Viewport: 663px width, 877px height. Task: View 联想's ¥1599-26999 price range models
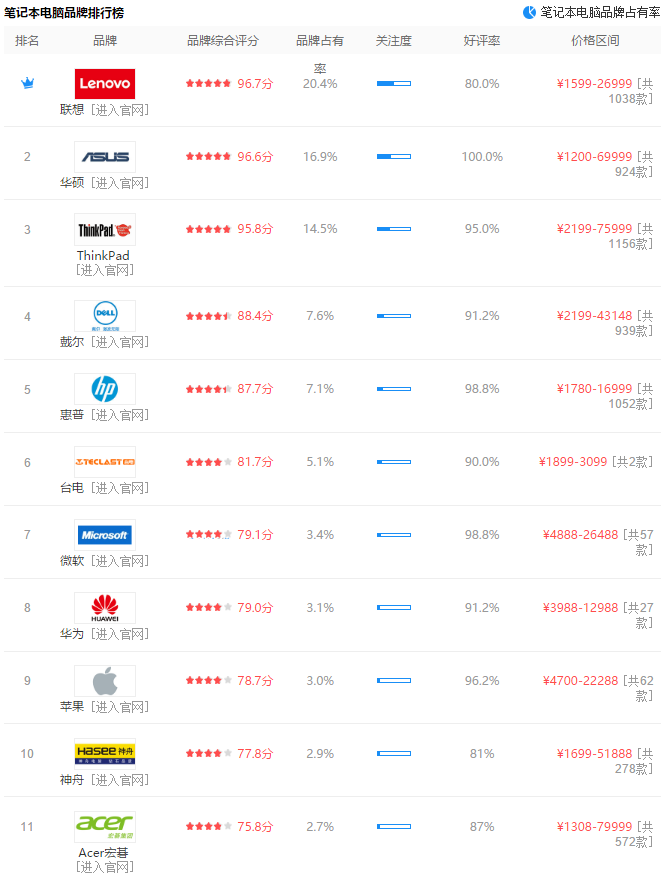pyautogui.click(x=594, y=84)
